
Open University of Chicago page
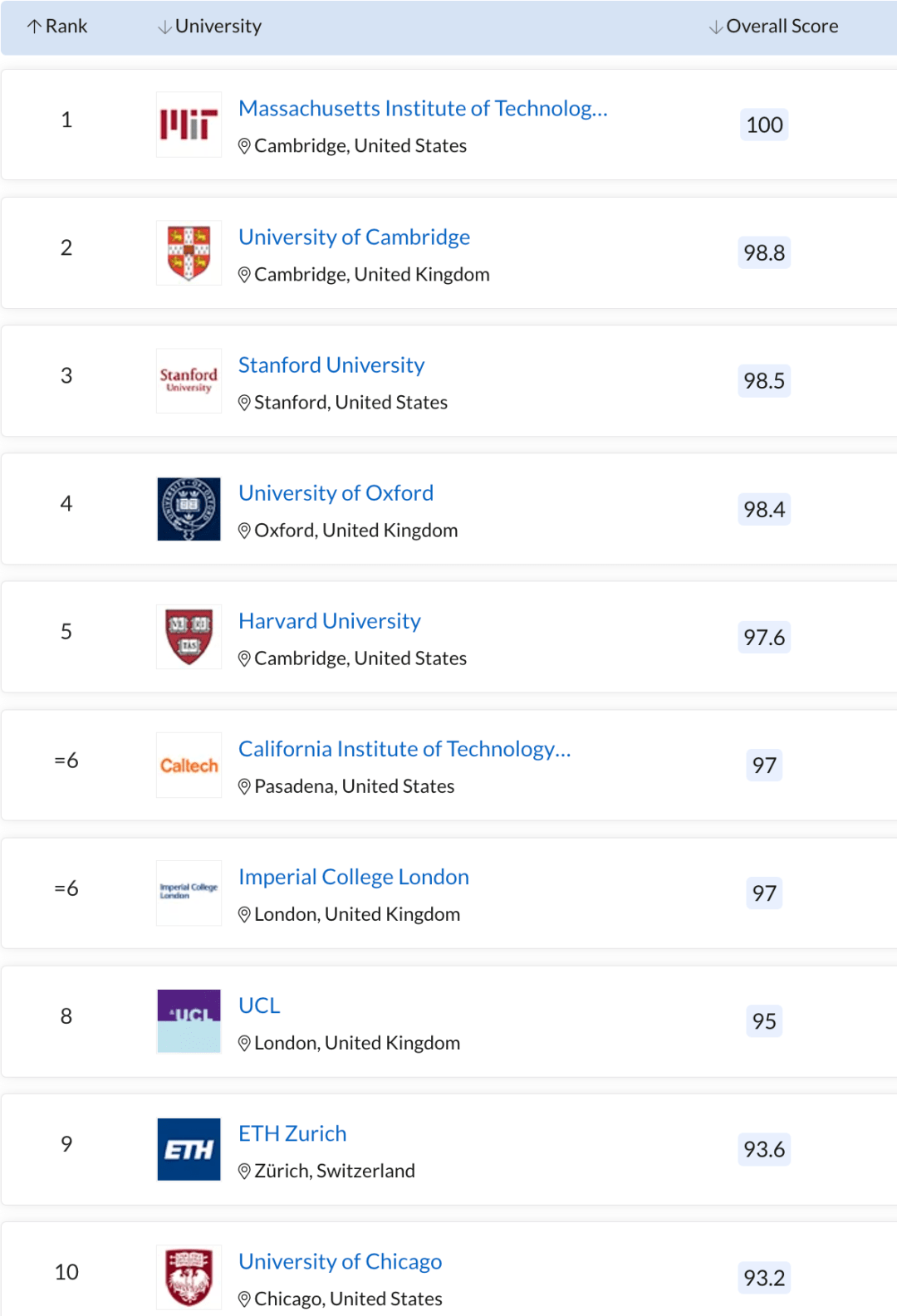[x=340, y=1261]
